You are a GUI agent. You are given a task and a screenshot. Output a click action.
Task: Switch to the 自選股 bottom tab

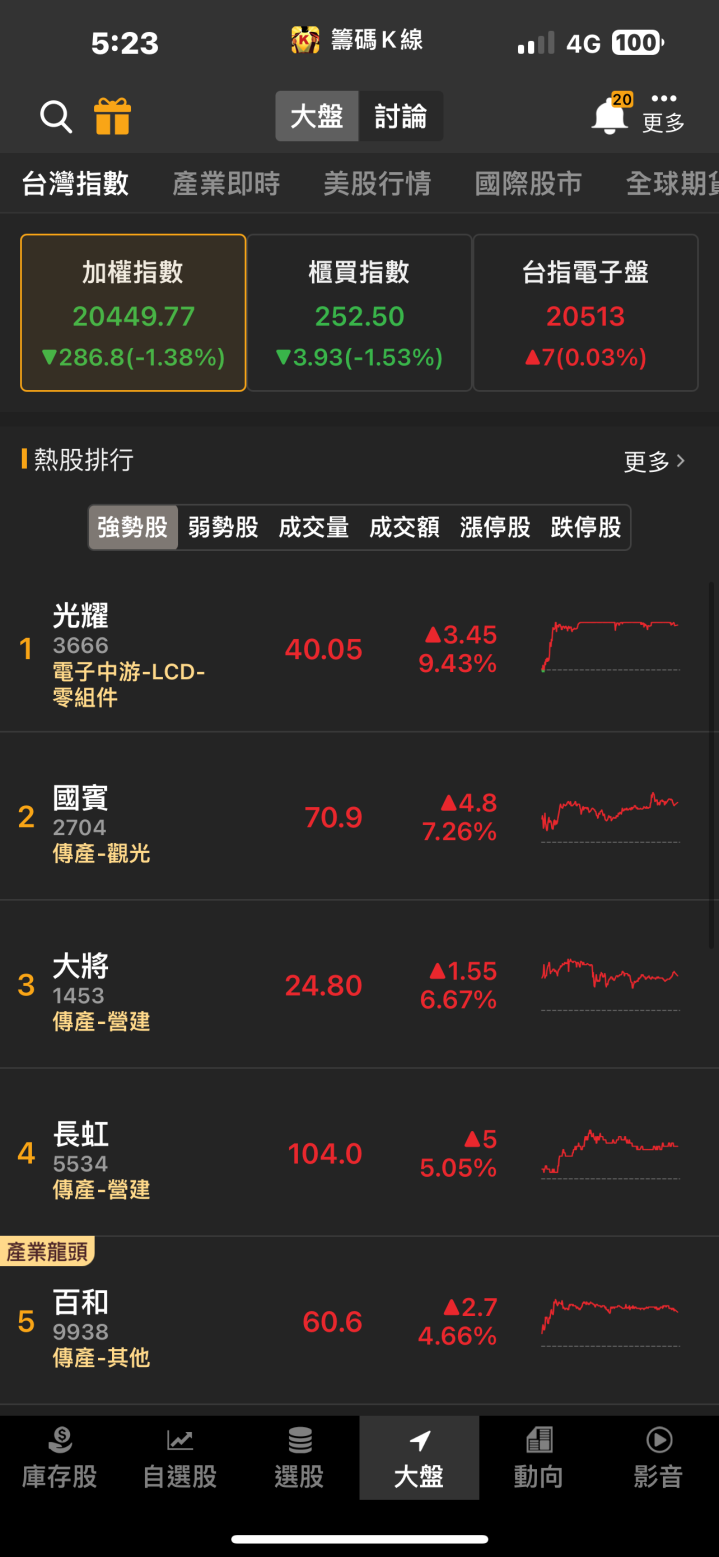point(180,1458)
